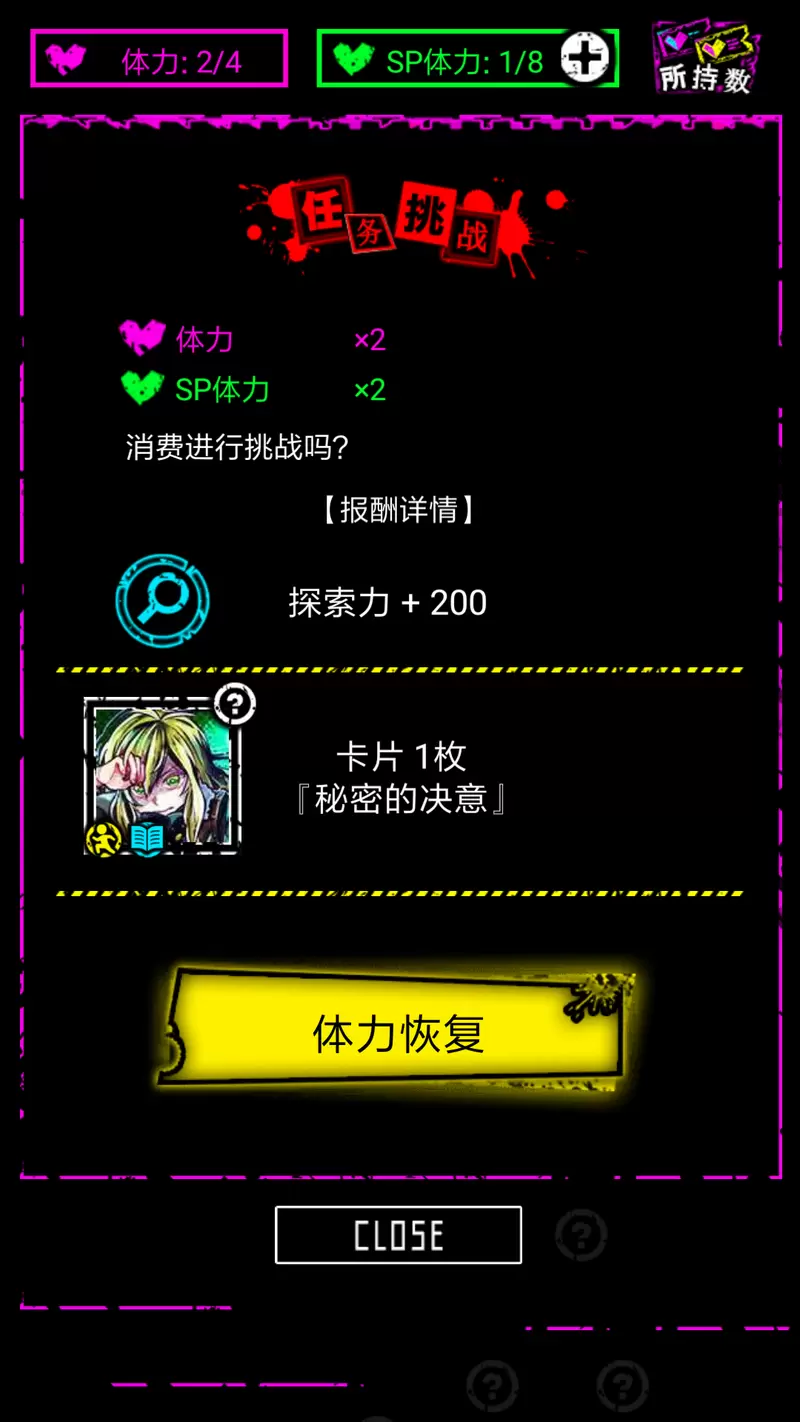The width and height of the screenshot is (800, 1422).
Task: Tap the yellow 体力恢复 button
Action: [x=398, y=1032]
